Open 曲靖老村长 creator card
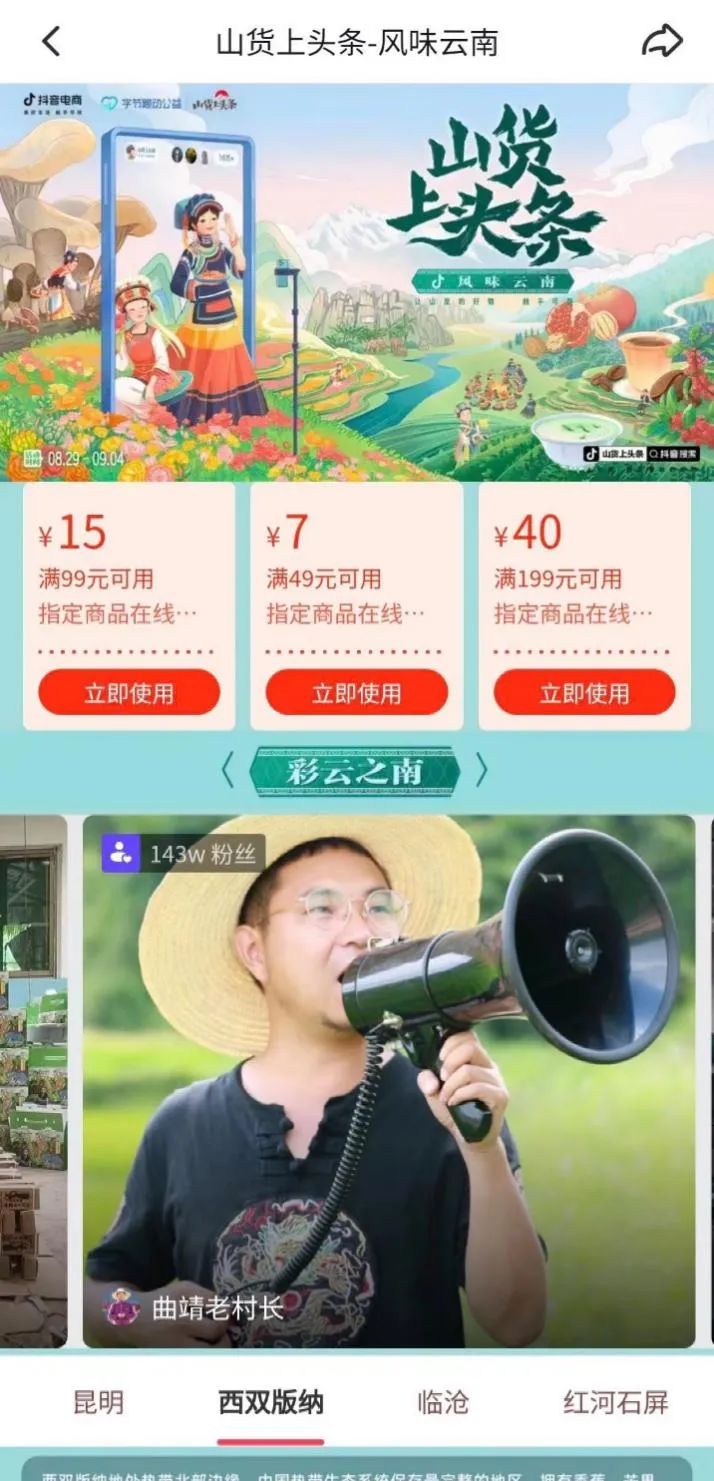The height and width of the screenshot is (1481, 714). 388,1080
